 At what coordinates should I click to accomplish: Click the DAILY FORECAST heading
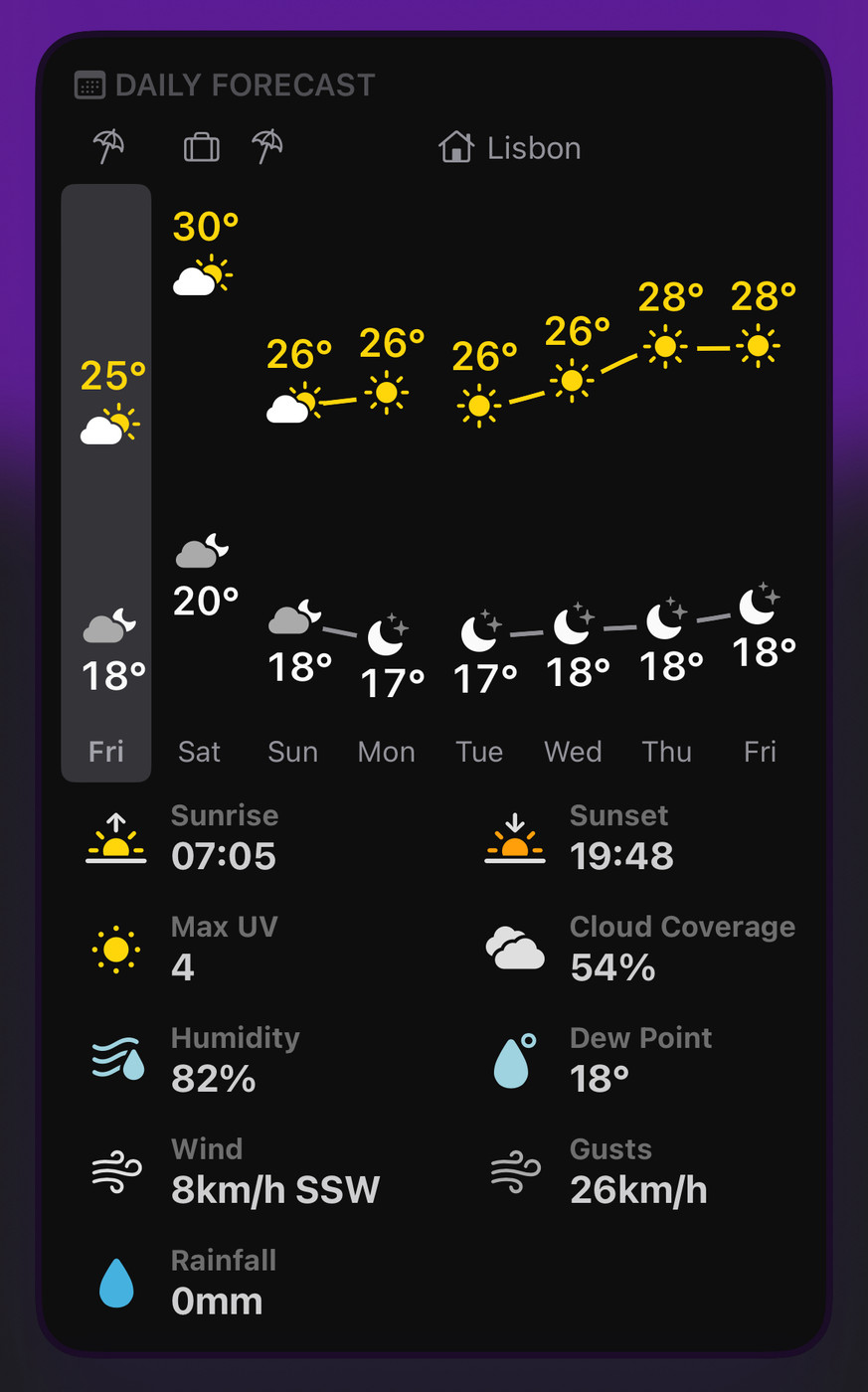[x=244, y=85]
